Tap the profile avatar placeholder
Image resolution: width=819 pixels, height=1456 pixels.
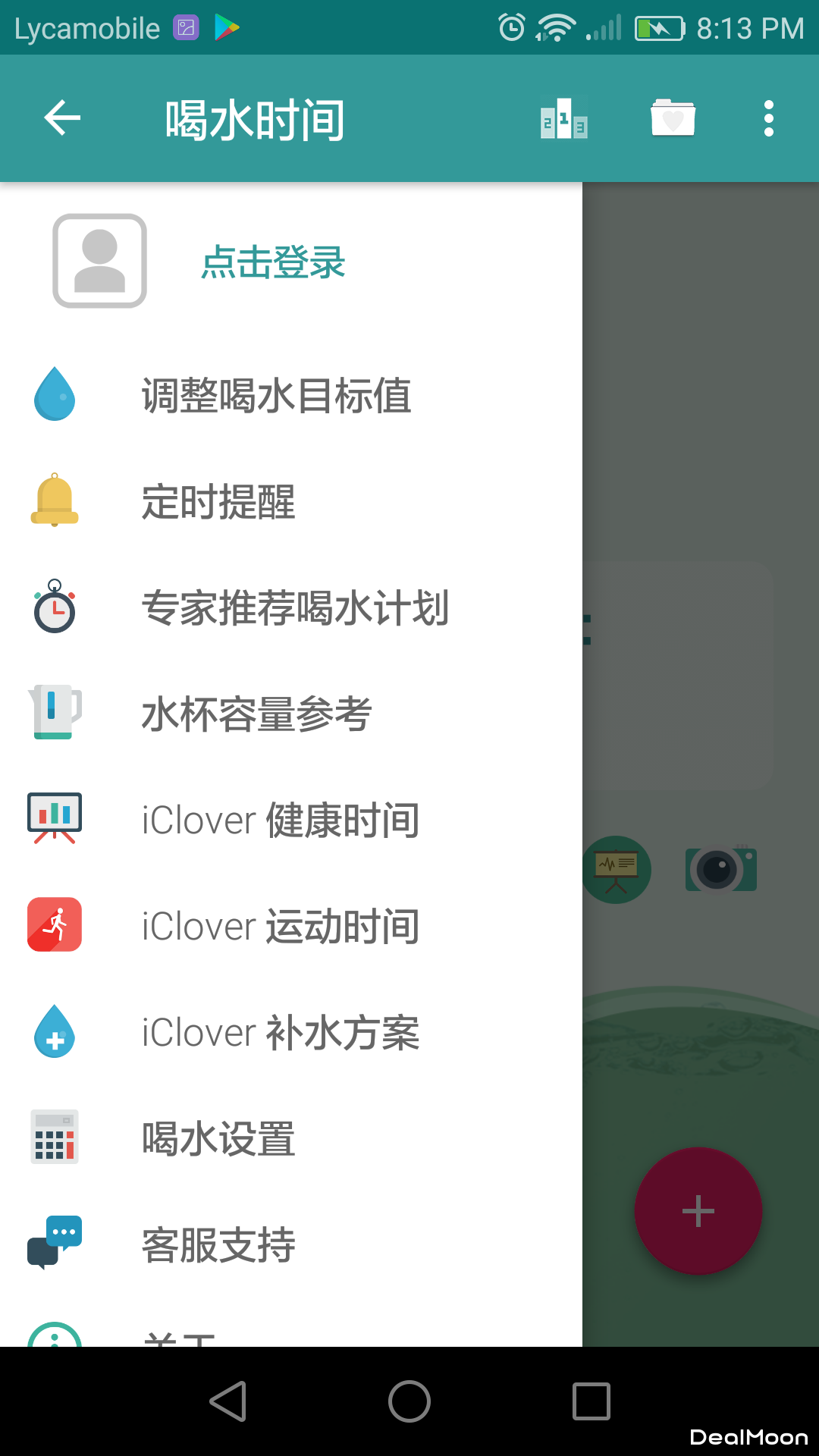pyautogui.click(x=99, y=261)
